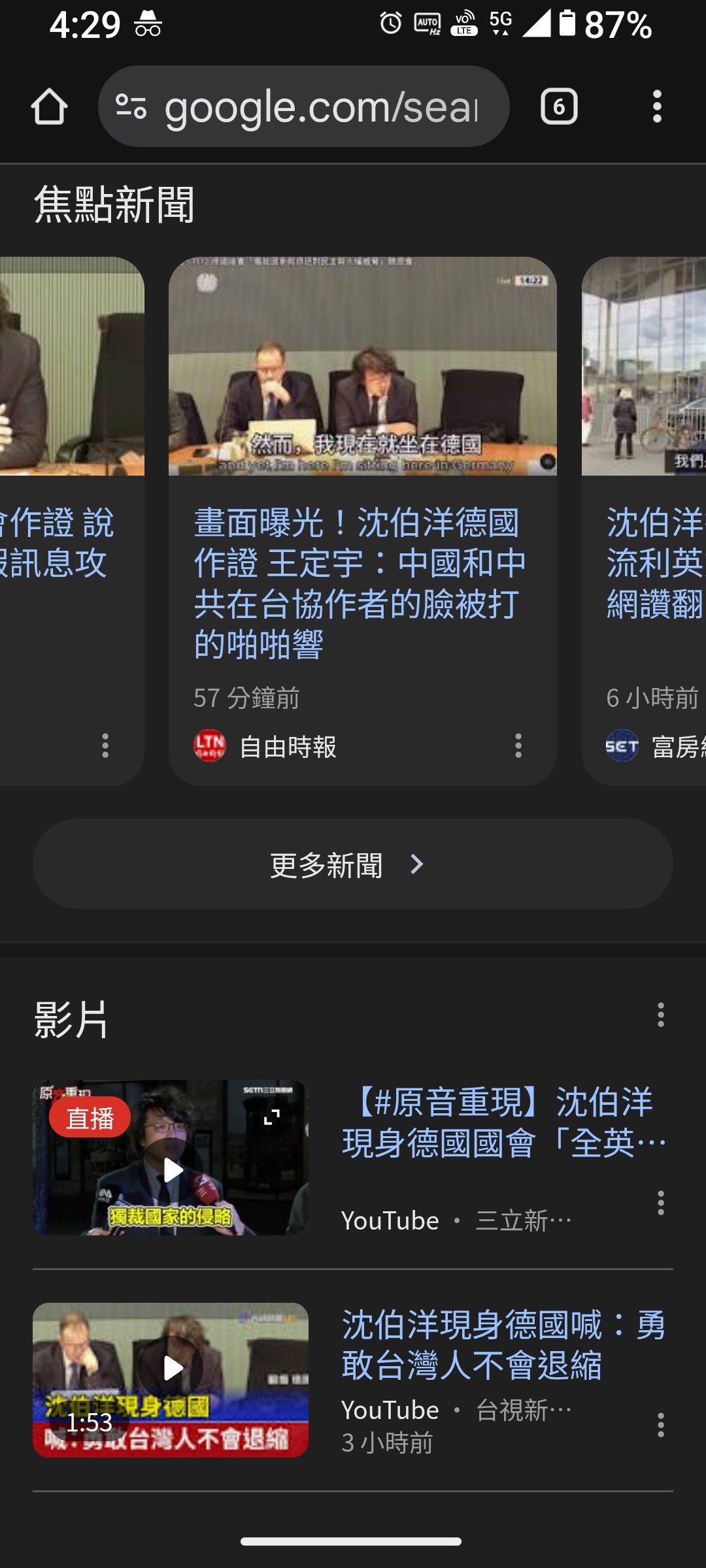The image size is (706, 1568).
Task: Open more options for the 台視新聞 video
Action: coord(661,1425)
